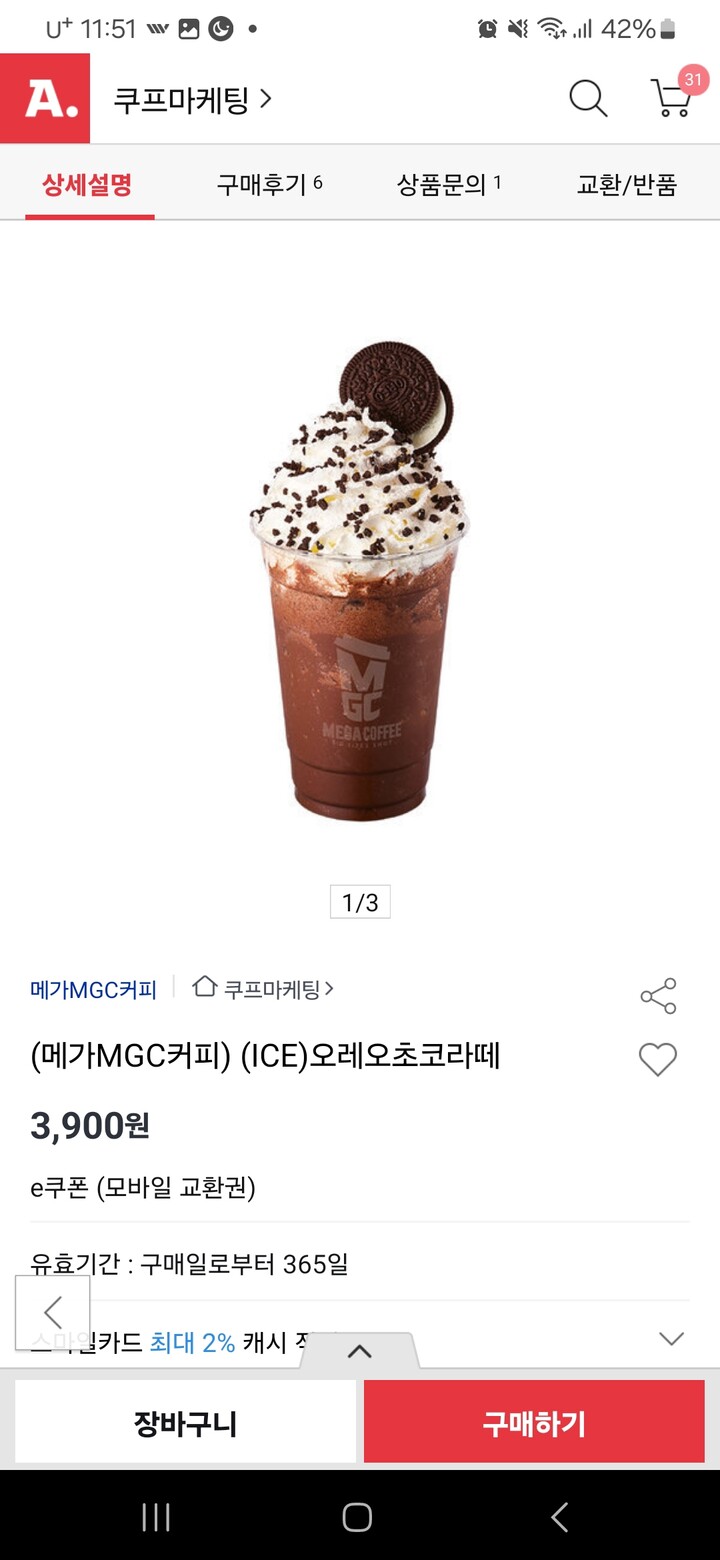Open the search icon

click(x=588, y=99)
